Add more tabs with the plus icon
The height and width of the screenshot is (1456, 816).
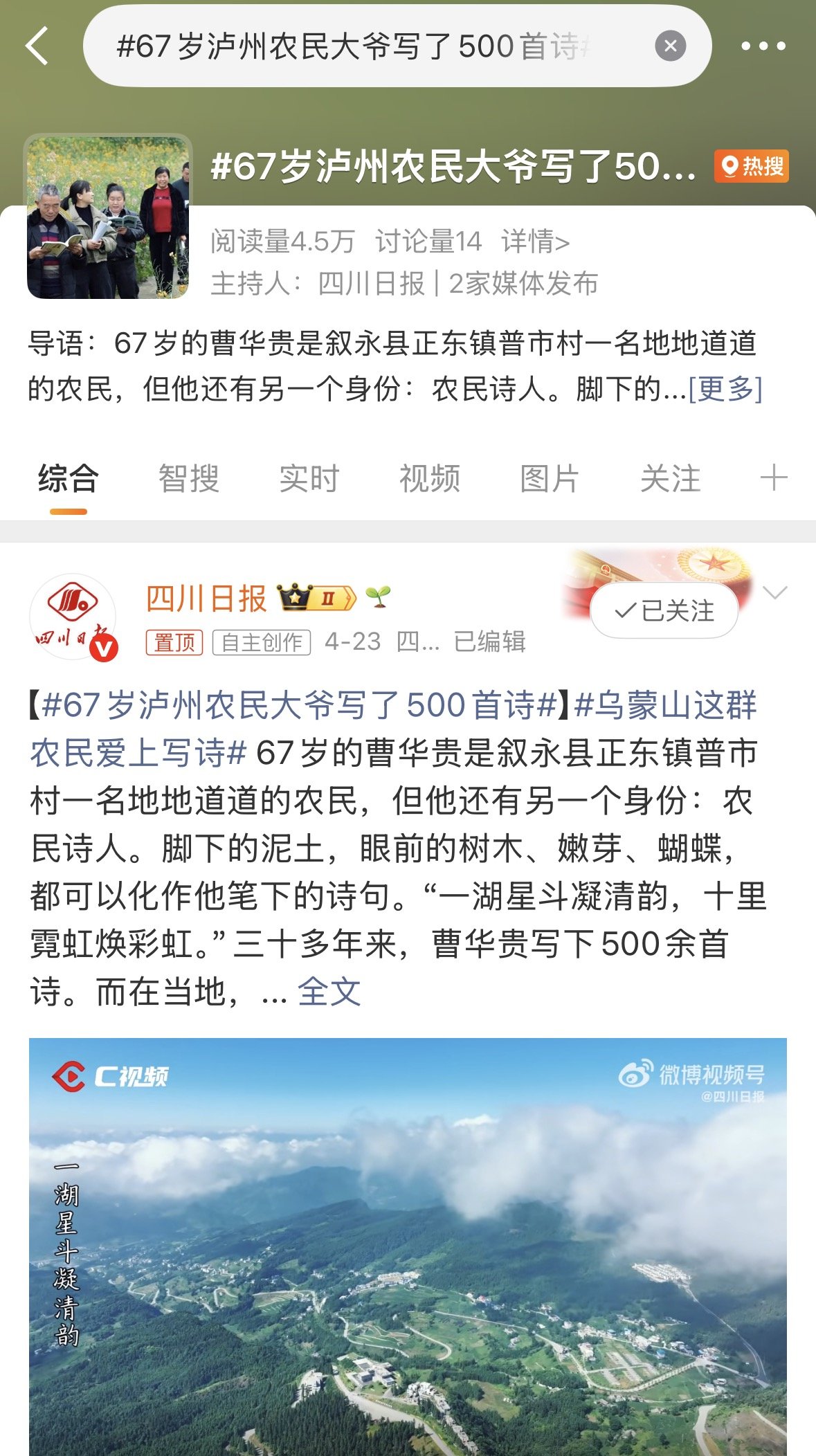tap(773, 478)
